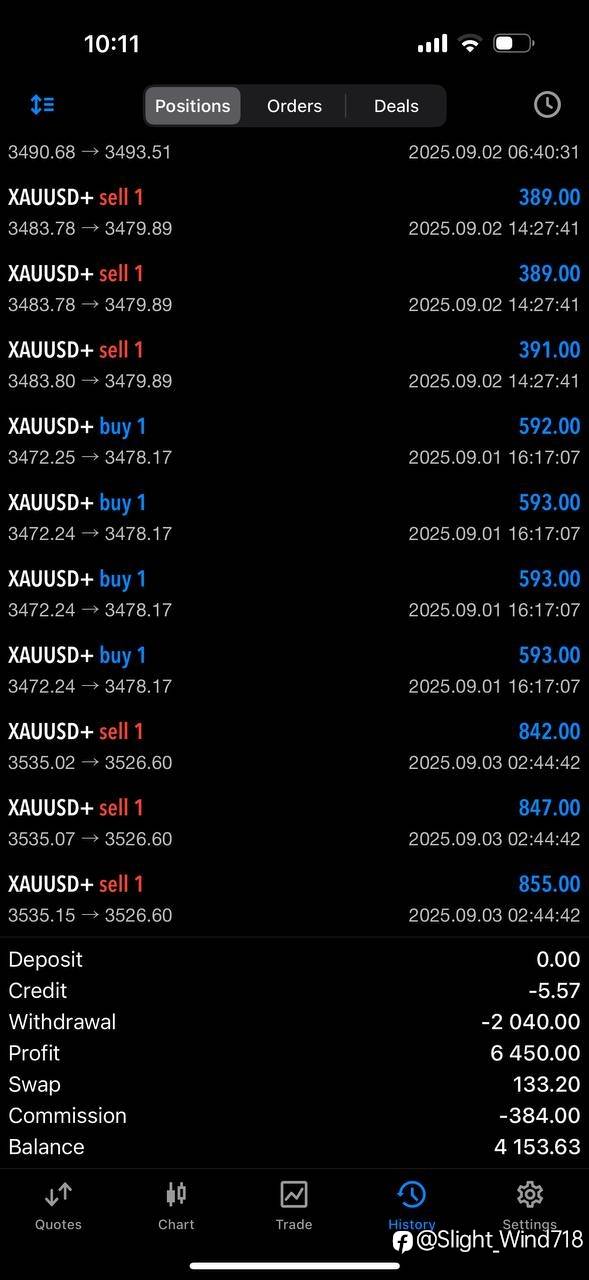
Task: Go to the Quotes tab
Action: (x=58, y=1205)
